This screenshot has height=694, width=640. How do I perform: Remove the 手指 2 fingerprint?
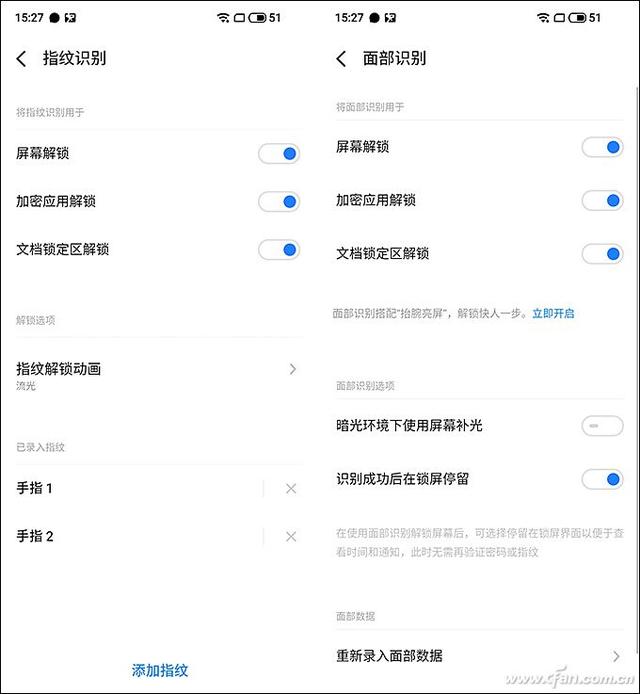tap(291, 537)
